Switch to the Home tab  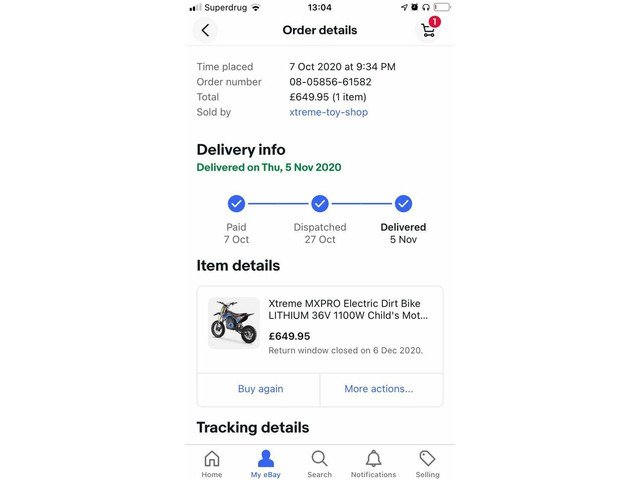click(212, 463)
